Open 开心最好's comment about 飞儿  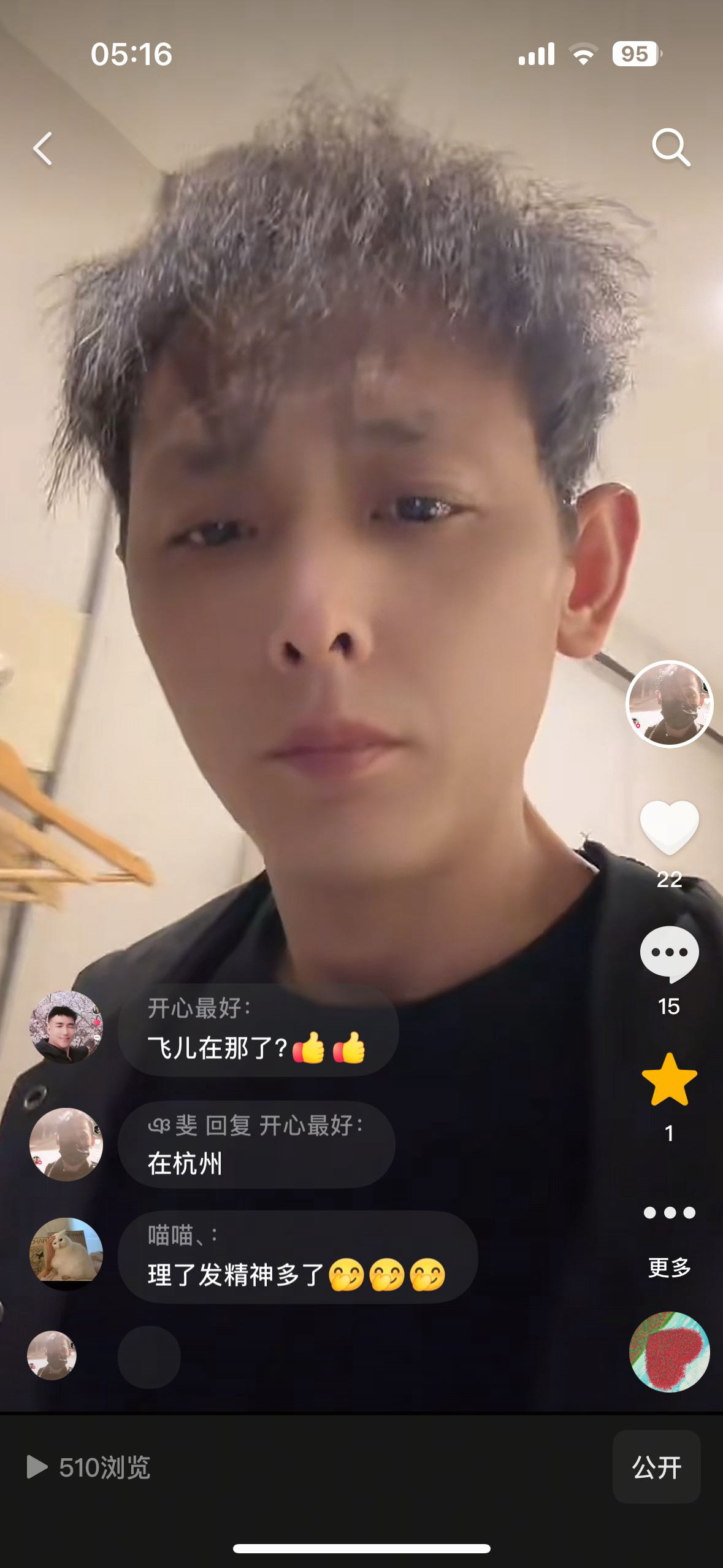(258, 1031)
